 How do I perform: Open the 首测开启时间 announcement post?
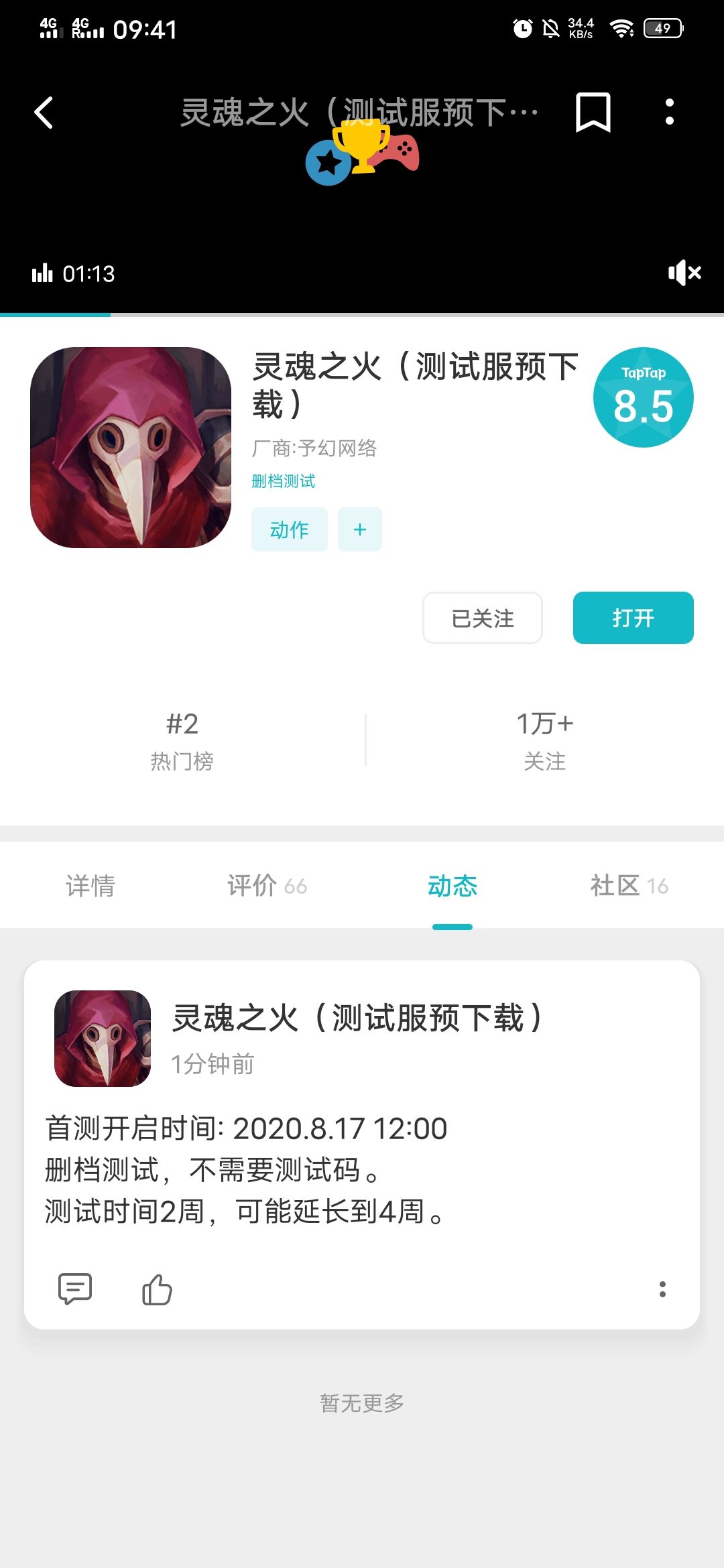(x=362, y=1170)
